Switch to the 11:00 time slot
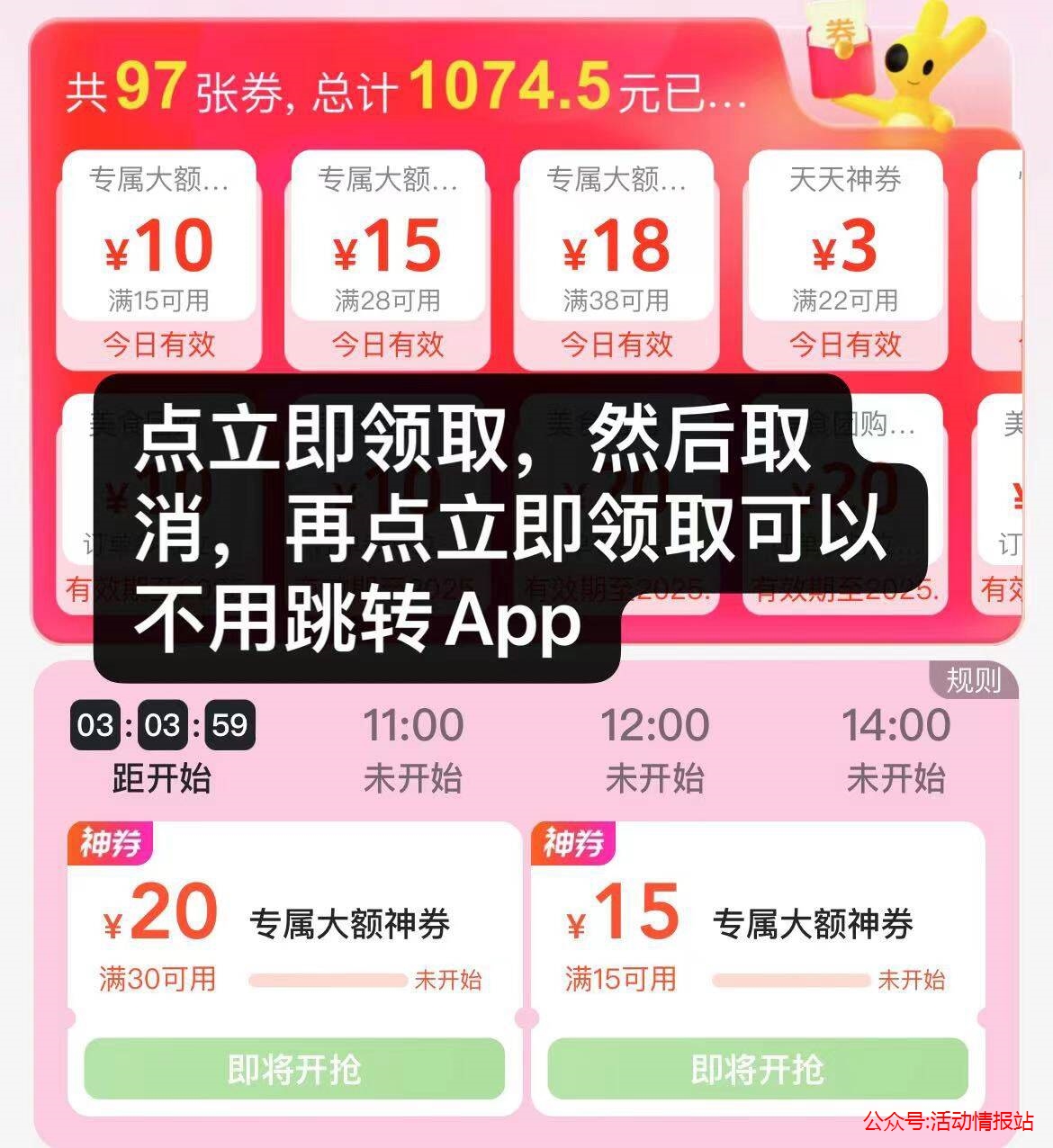This screenshot has height=1148, width=1053. click(x=413, y=749)
